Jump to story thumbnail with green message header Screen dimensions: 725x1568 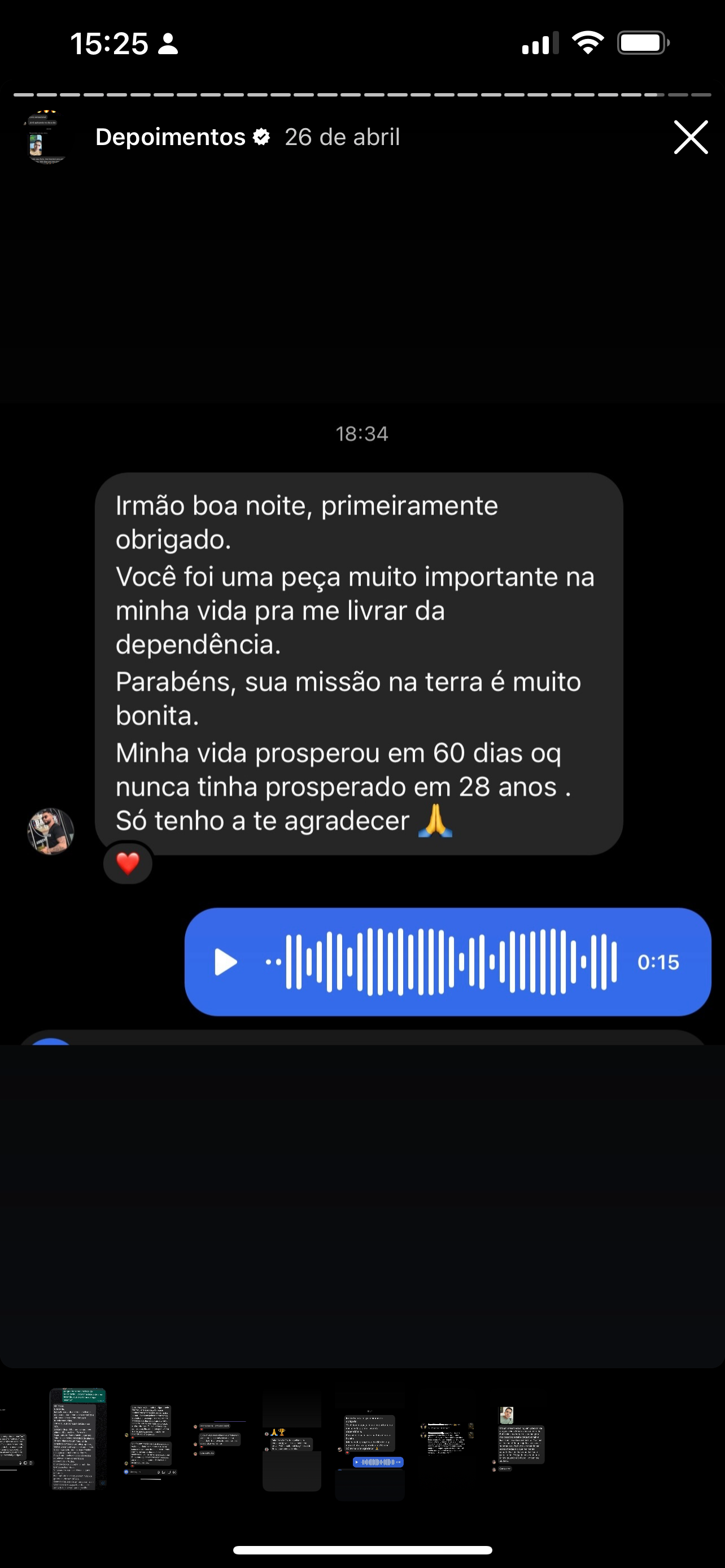pos(77,1439)
